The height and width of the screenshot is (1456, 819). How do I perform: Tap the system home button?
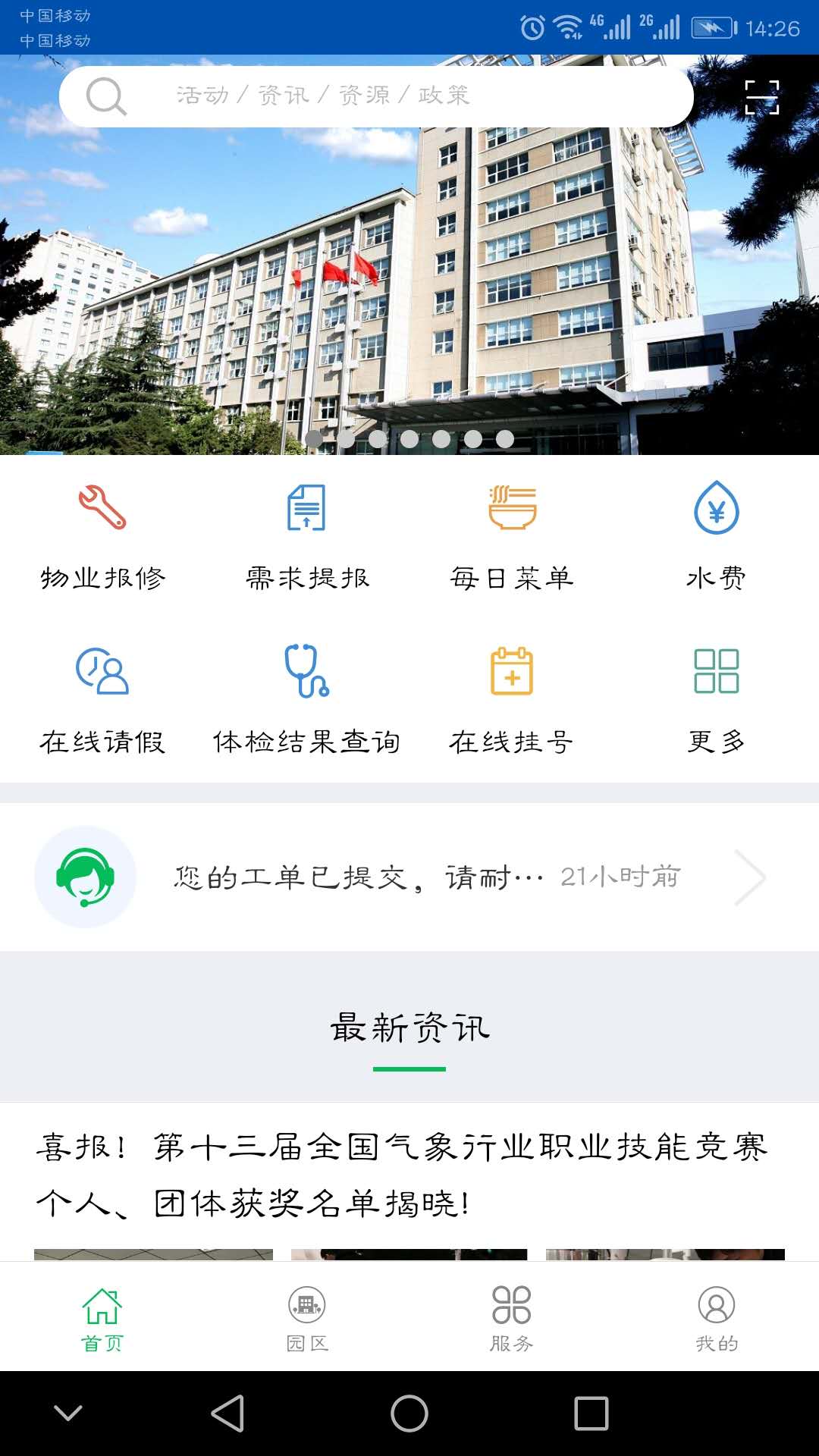(409, 1414)
